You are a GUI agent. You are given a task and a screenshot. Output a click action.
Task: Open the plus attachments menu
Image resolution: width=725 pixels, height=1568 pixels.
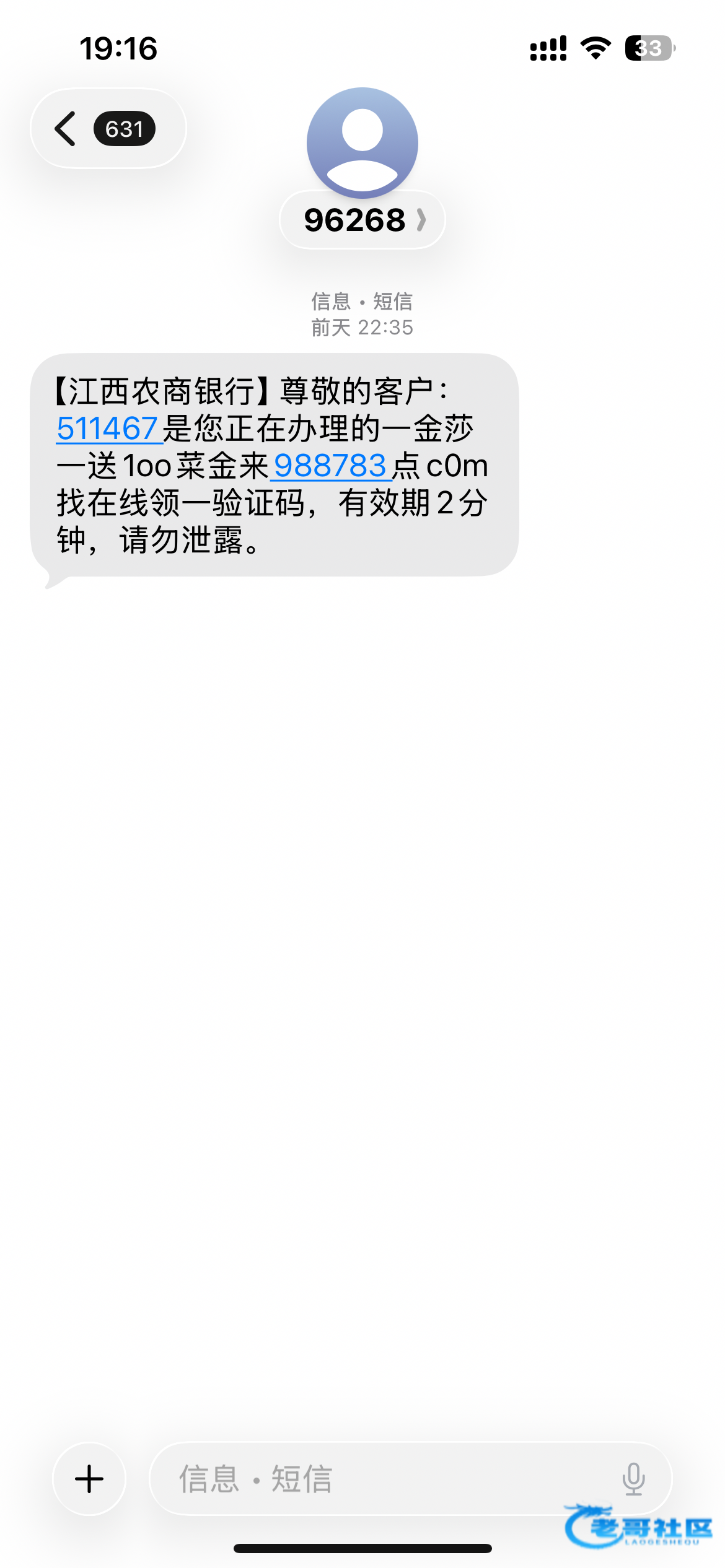[x=89, y=1479]
